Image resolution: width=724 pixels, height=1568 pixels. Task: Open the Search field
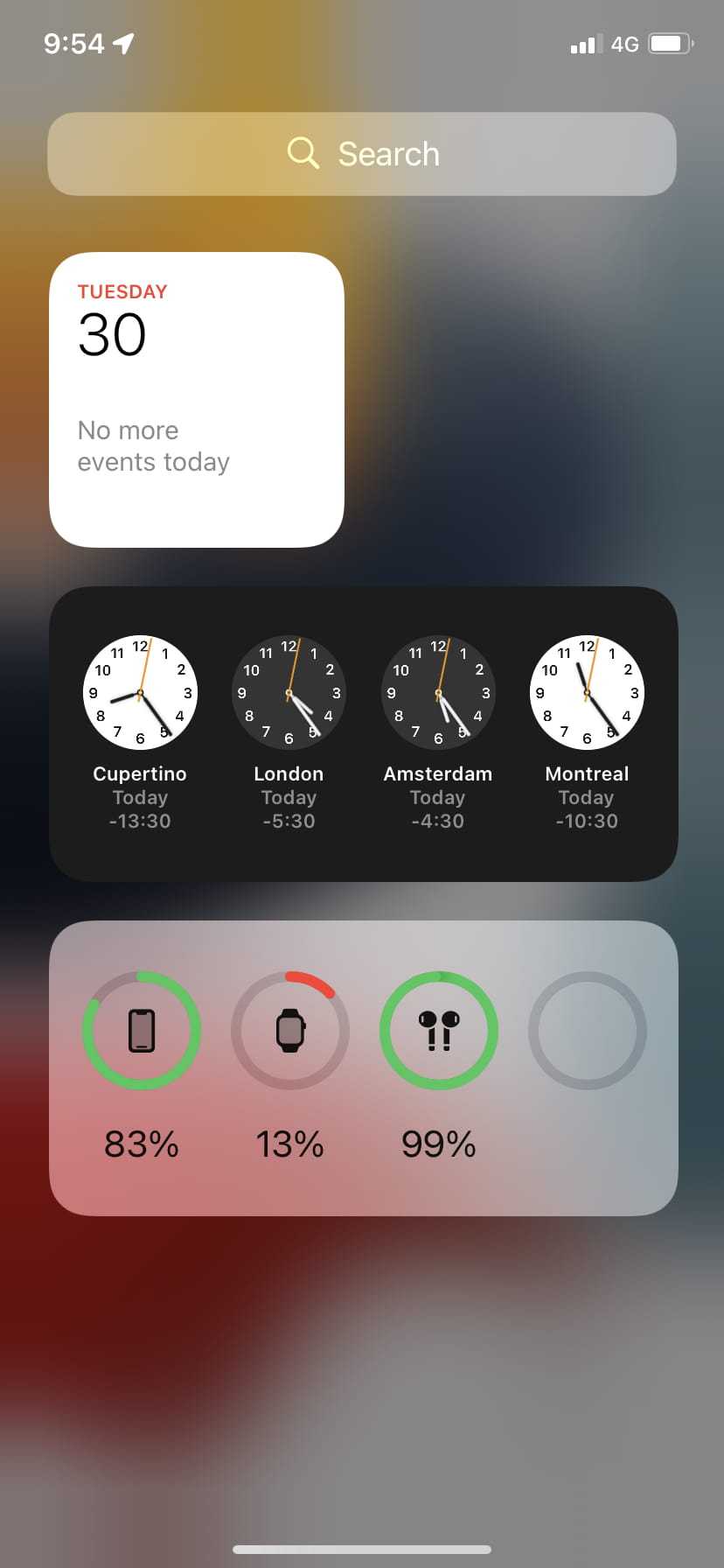point(362,154)
